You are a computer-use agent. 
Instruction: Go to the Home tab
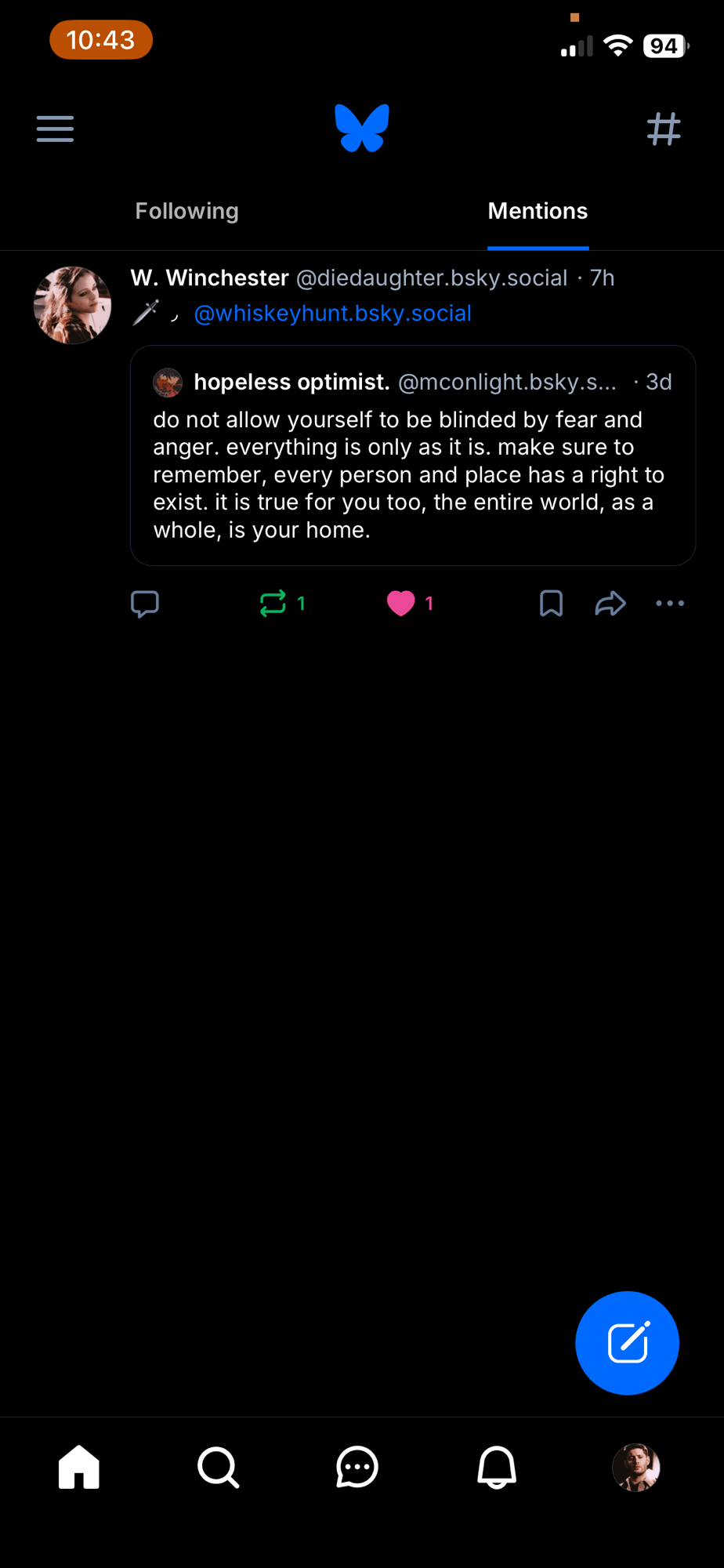(79, 1467)
